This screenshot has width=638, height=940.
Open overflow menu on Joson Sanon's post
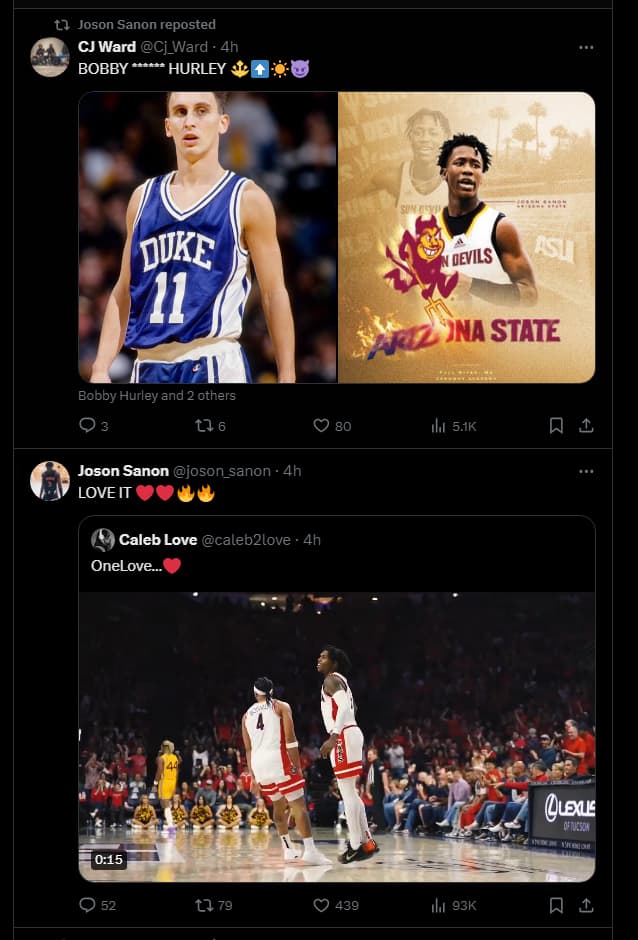[586, 471]
